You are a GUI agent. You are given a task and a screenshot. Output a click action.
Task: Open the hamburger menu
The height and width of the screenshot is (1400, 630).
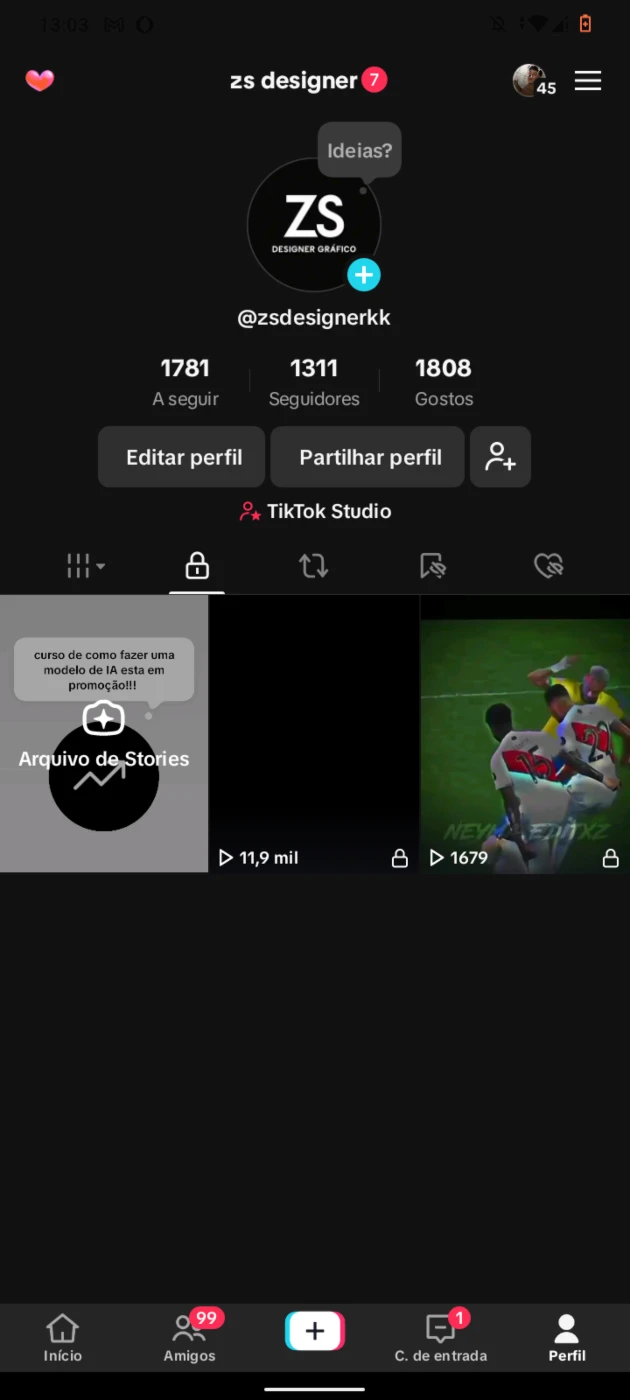(x=588, y=81)
